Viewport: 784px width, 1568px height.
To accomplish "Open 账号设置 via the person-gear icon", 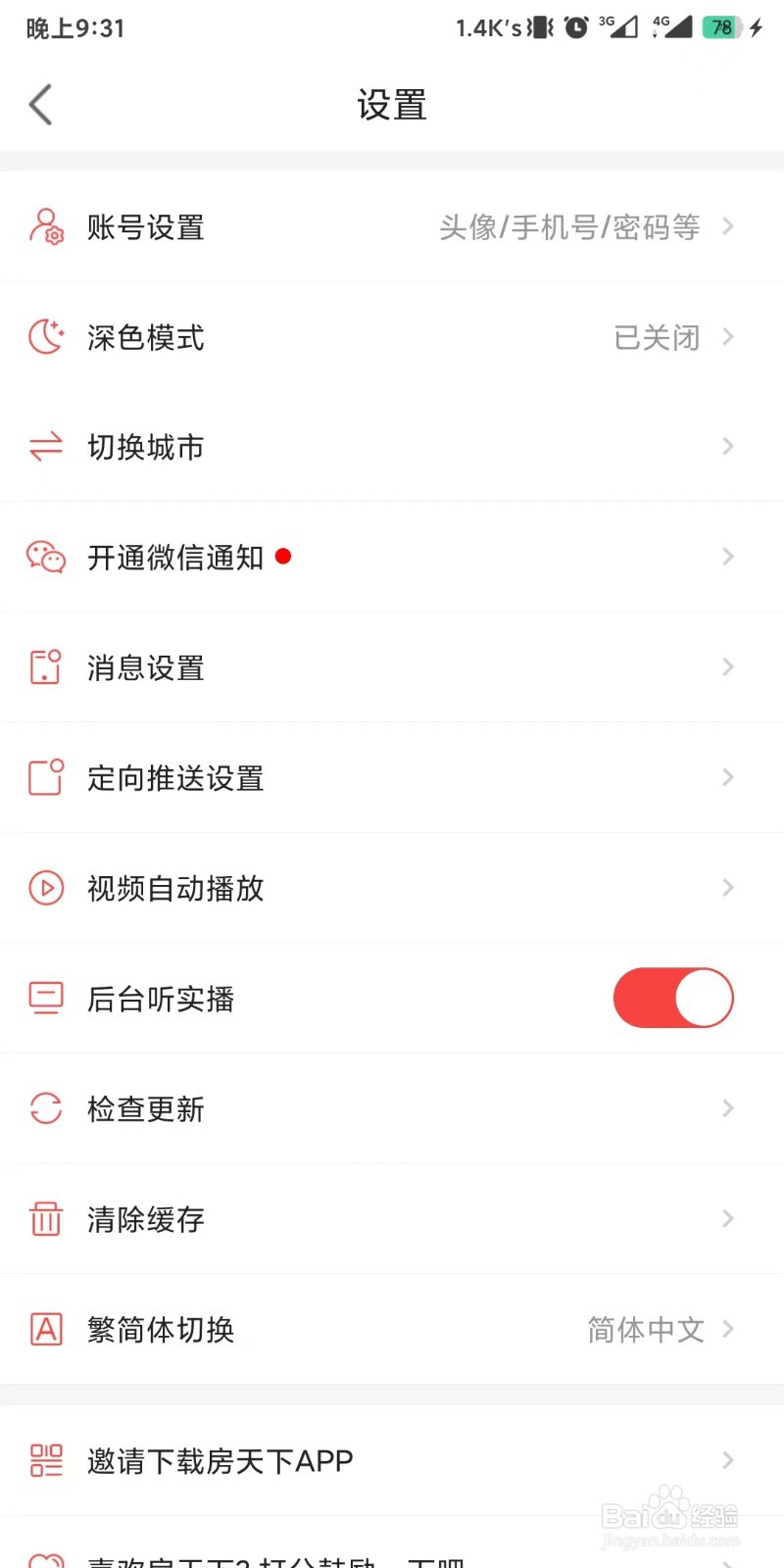I will pos(46,226).
